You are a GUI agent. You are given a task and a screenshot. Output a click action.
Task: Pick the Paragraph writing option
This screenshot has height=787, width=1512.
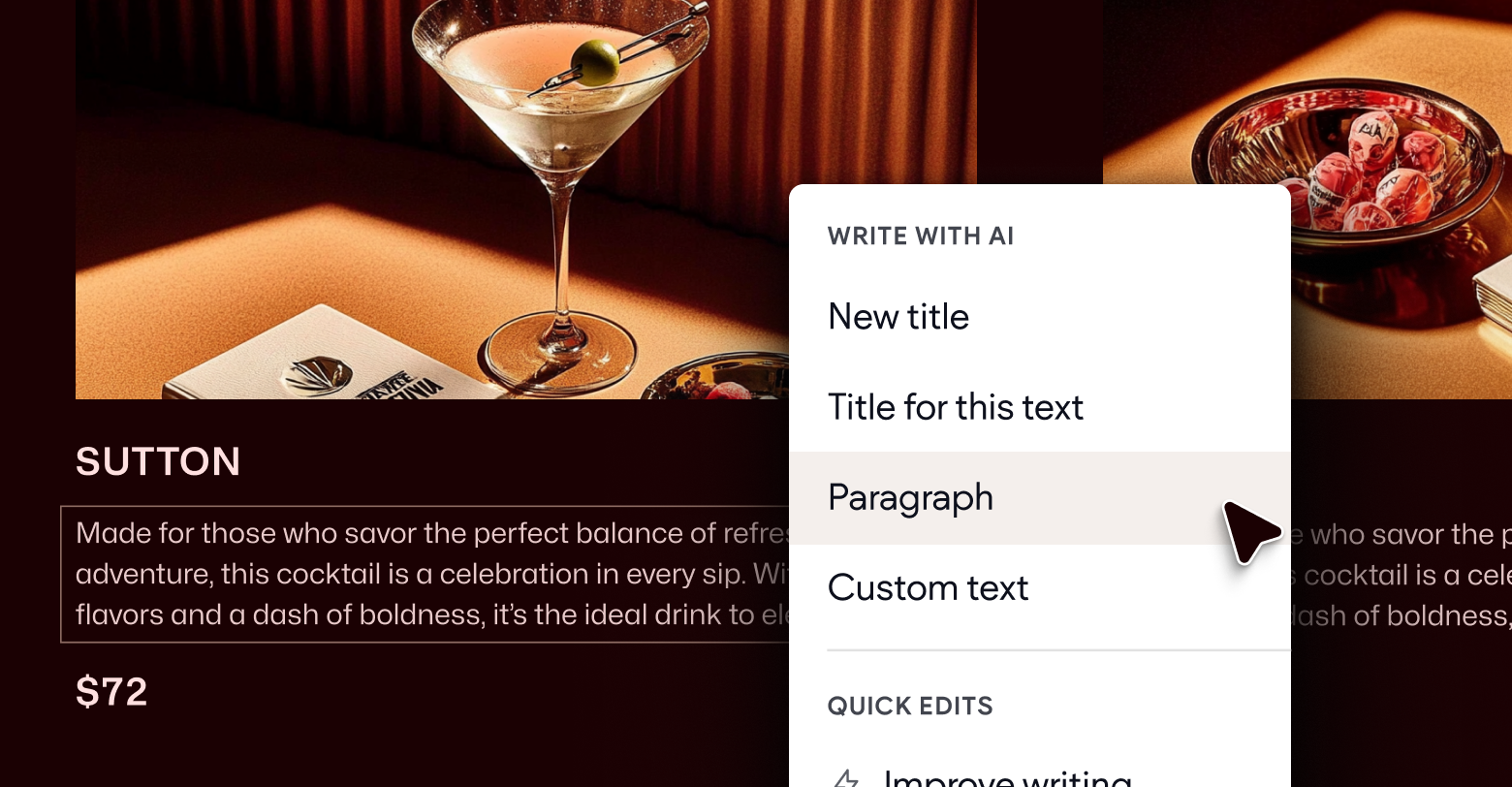[x=910, y=497]
